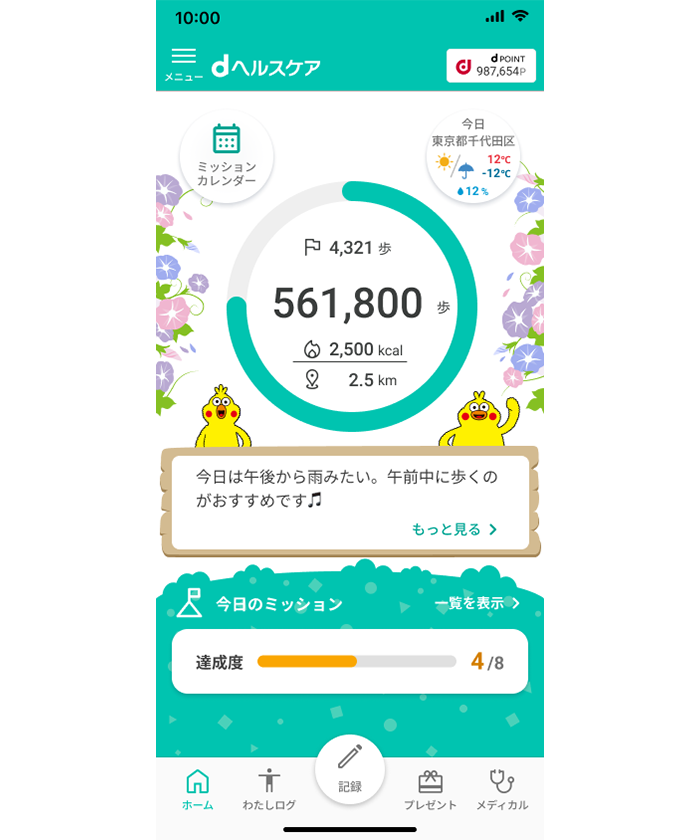Open the ミッションカレンダー
Screen dimensions: 700x840
pos(227,157)
